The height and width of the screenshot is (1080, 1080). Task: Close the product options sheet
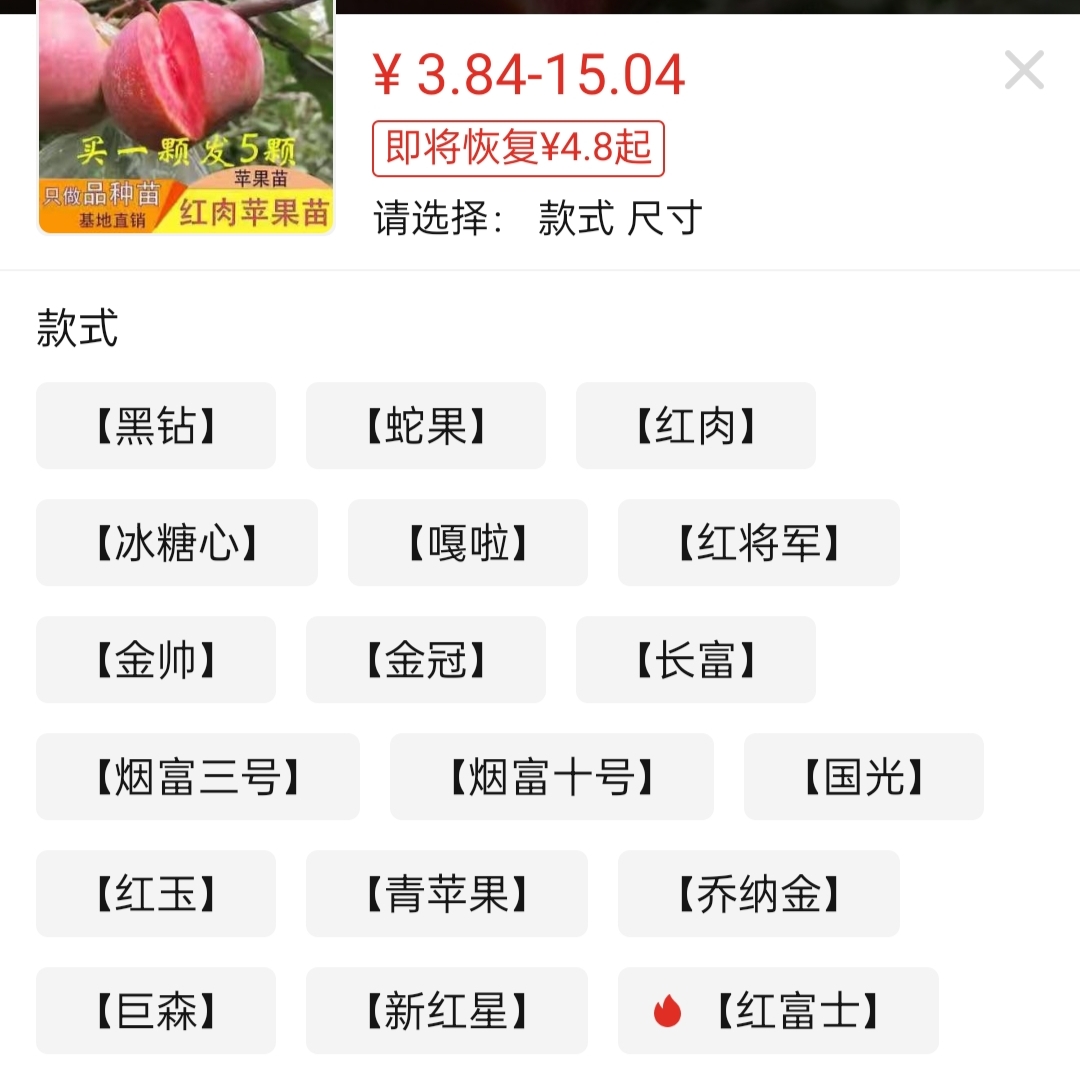click(x=1024, y=71)
